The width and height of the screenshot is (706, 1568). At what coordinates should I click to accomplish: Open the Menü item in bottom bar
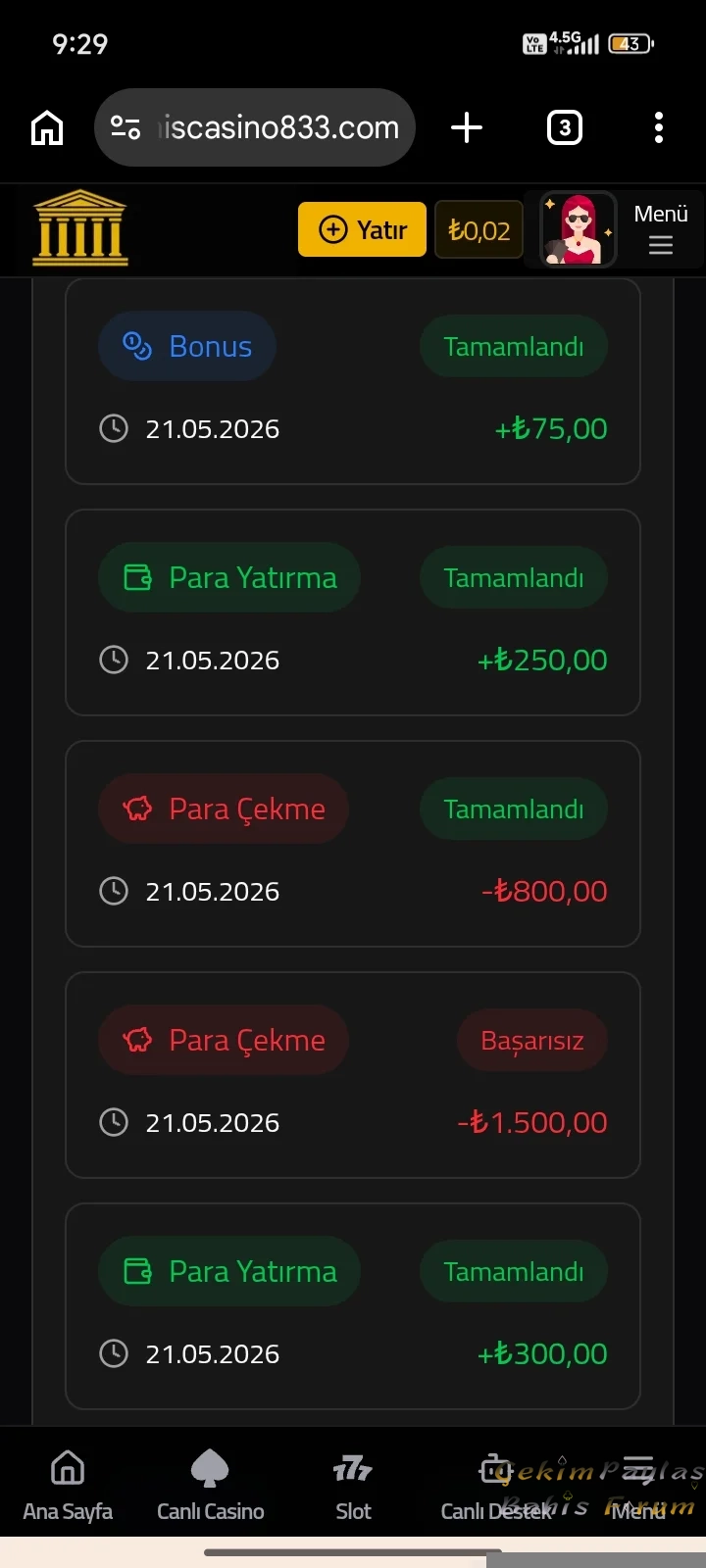pos(638,1485)
